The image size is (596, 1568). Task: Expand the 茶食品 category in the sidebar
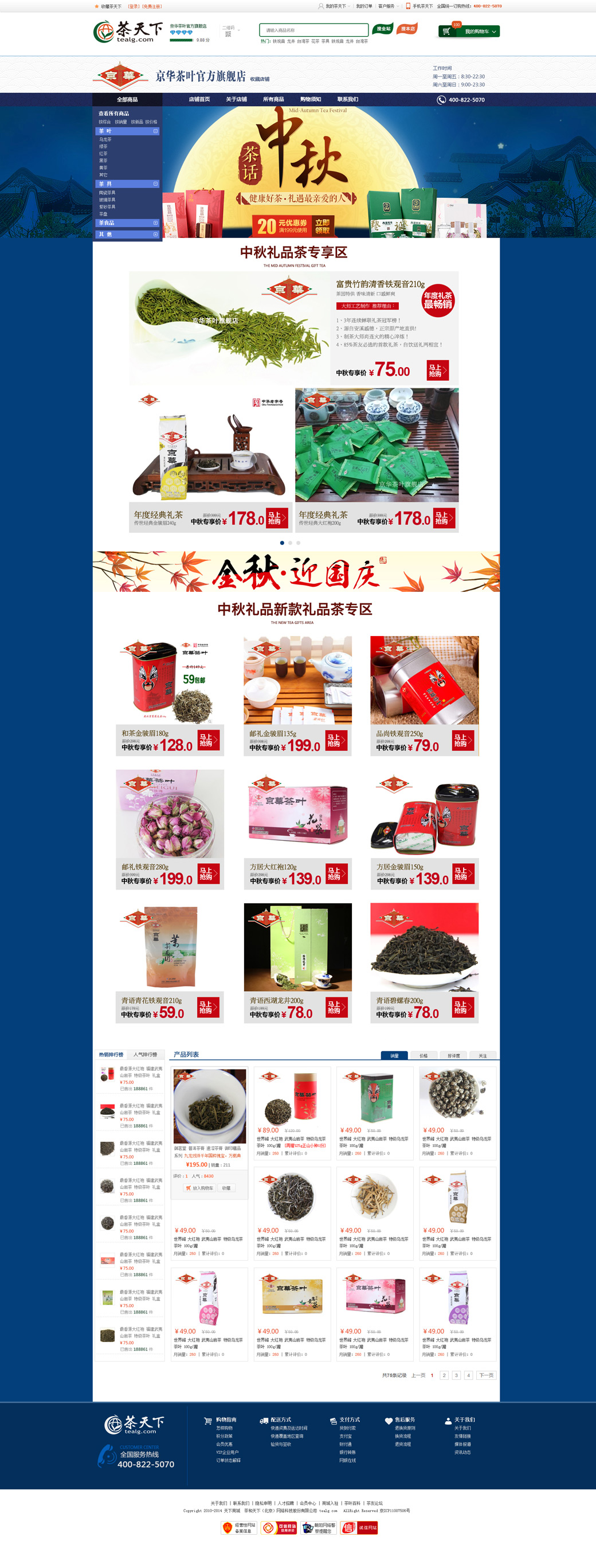point(155,223)
